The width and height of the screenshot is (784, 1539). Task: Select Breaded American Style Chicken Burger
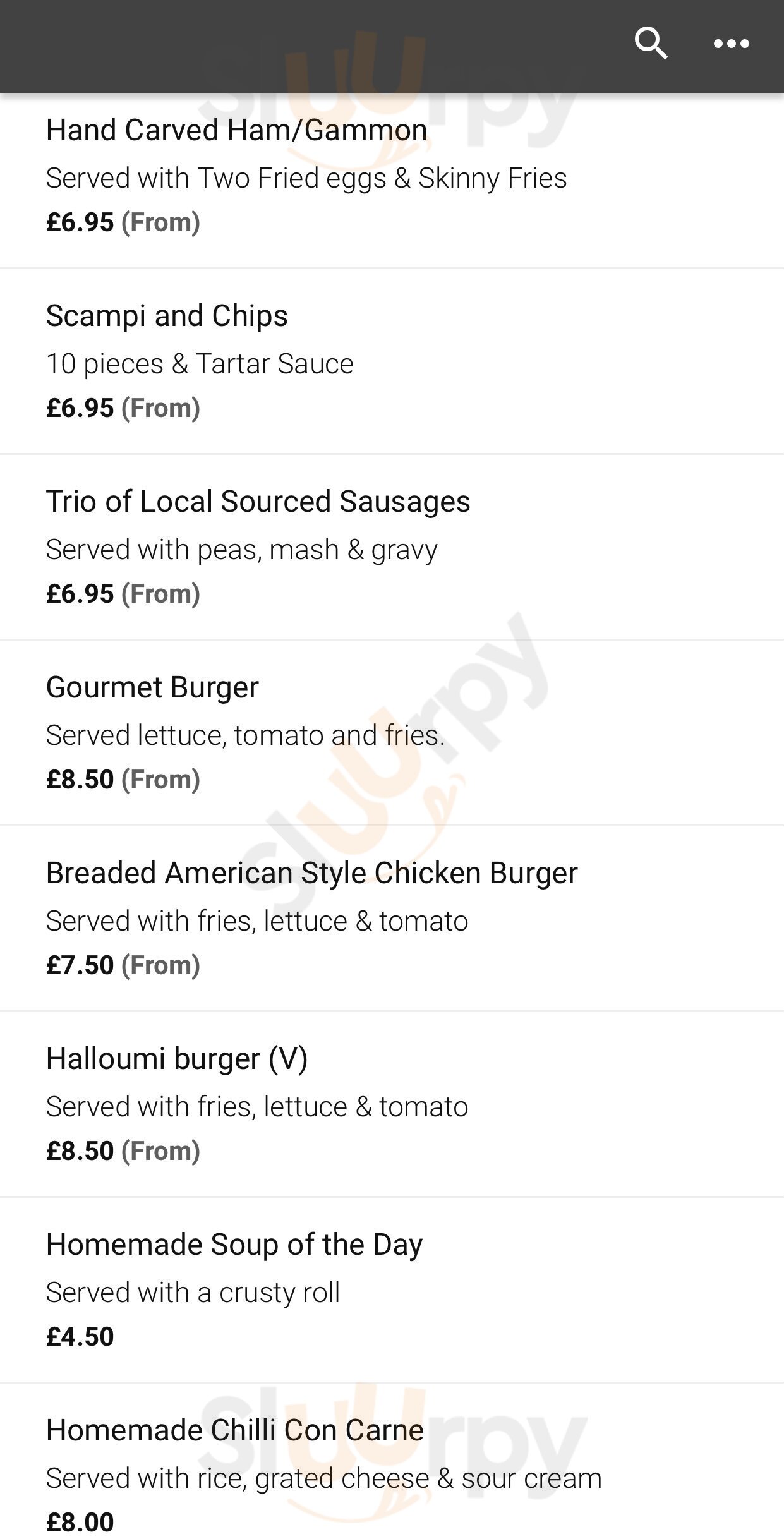pyautogui.click(x=311, y=873)
